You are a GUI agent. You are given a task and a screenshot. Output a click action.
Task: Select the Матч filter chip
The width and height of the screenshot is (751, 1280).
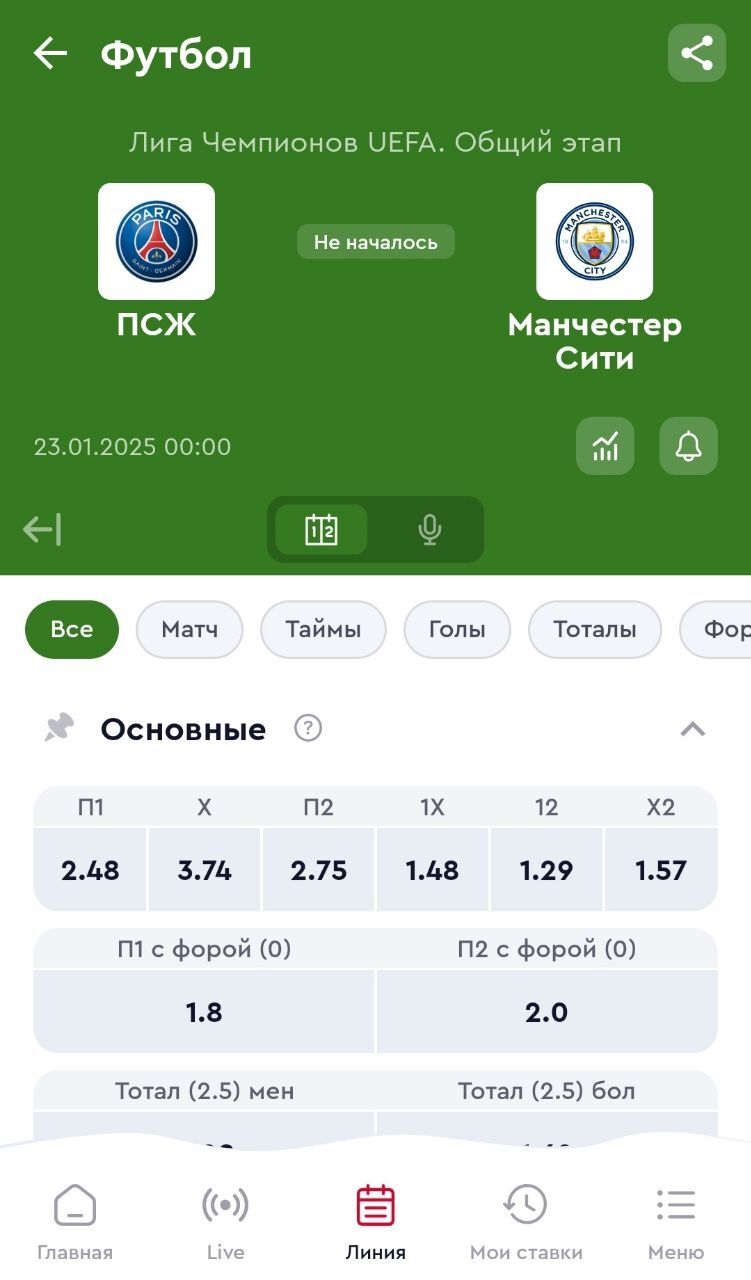click(189, 629)
